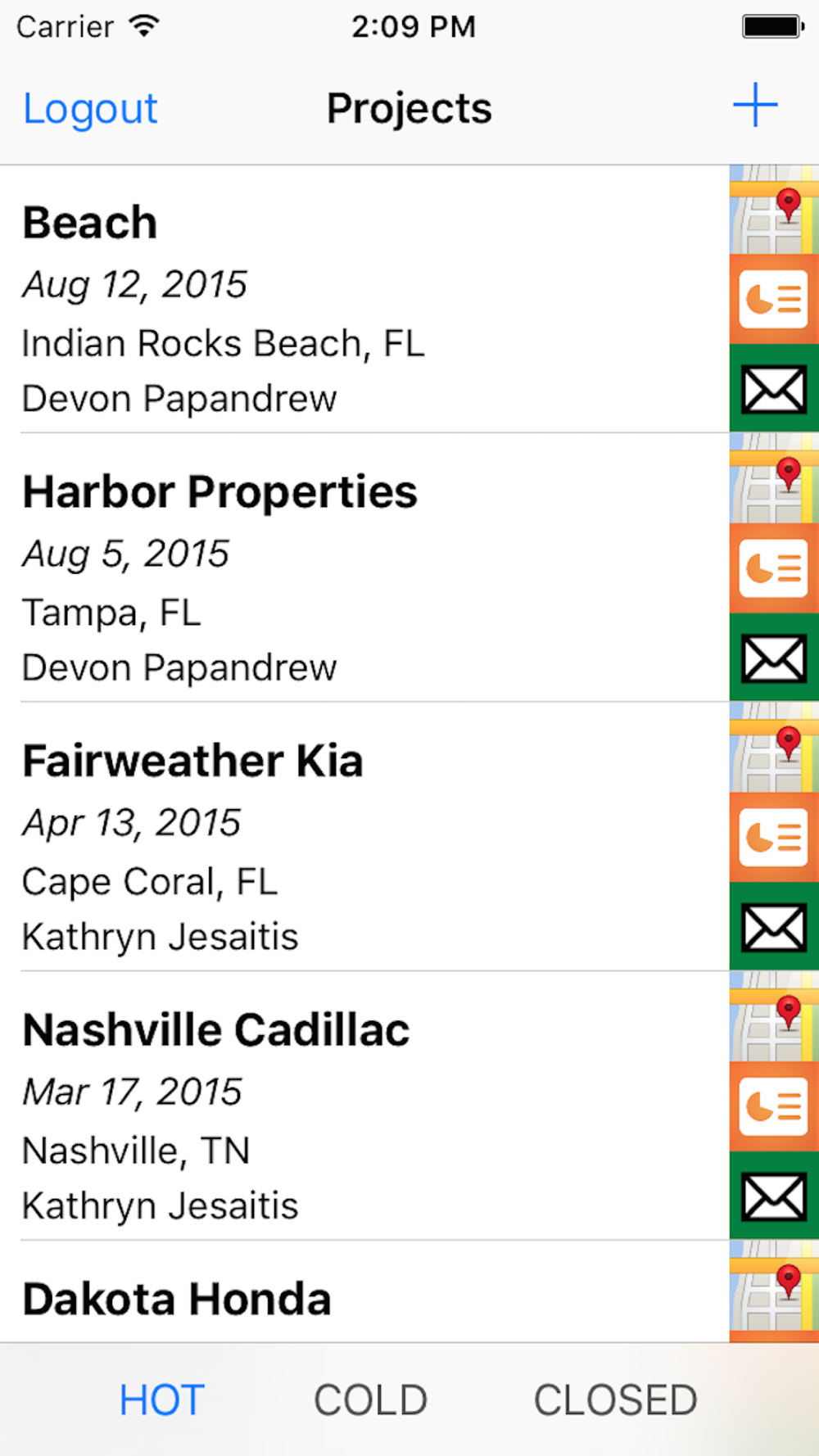
Task: Add a new project
Action: click(x=754, y=106)
